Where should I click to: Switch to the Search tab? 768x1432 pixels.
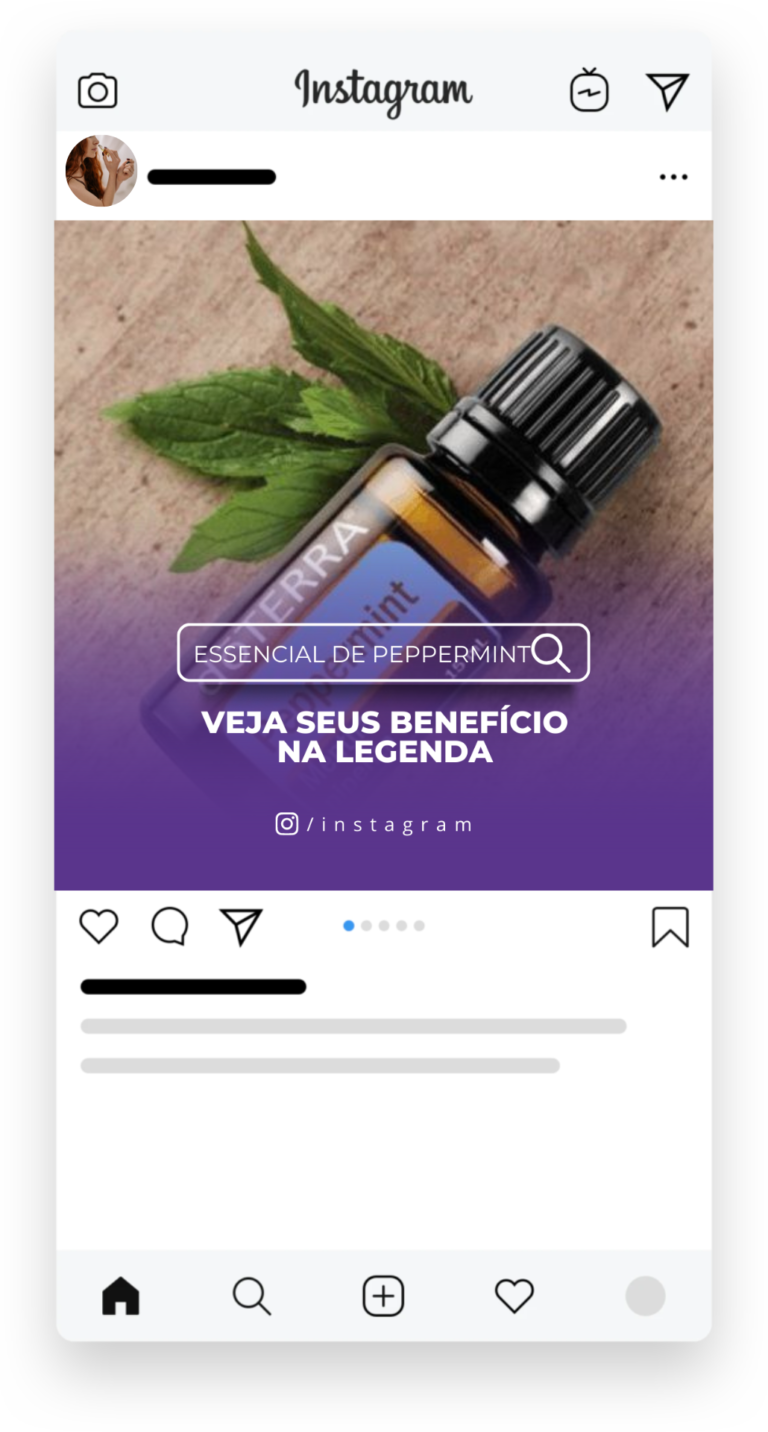[251, 1296]
